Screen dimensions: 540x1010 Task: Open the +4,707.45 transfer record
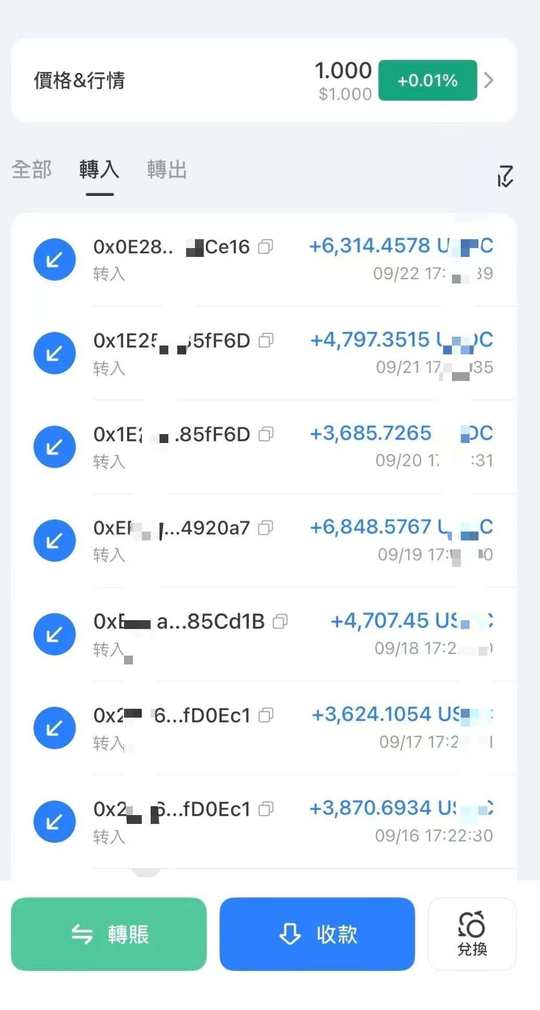click(264, 634)
